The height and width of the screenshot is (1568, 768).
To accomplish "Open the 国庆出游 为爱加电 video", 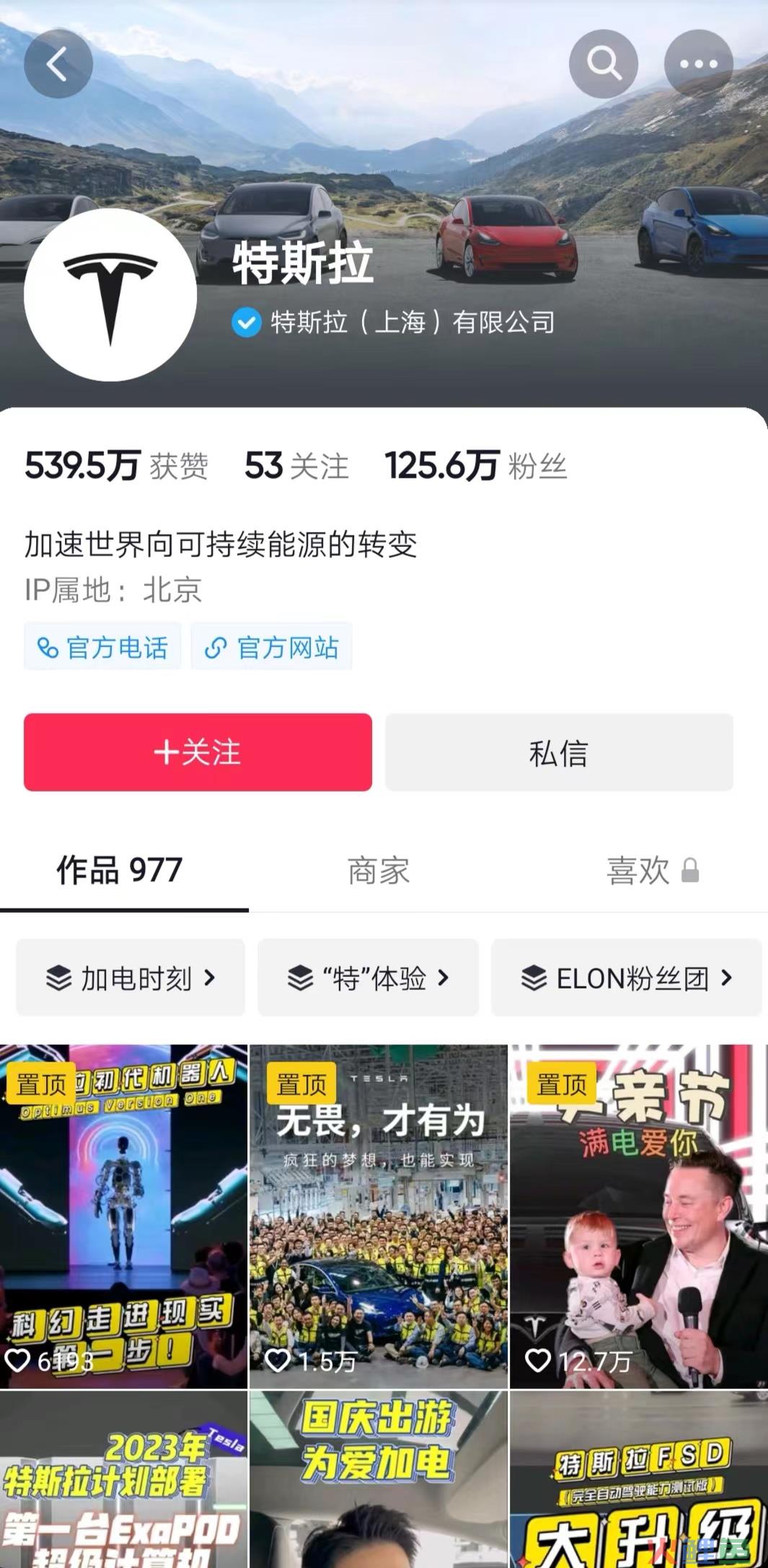I will click(x=379, y=1479).
